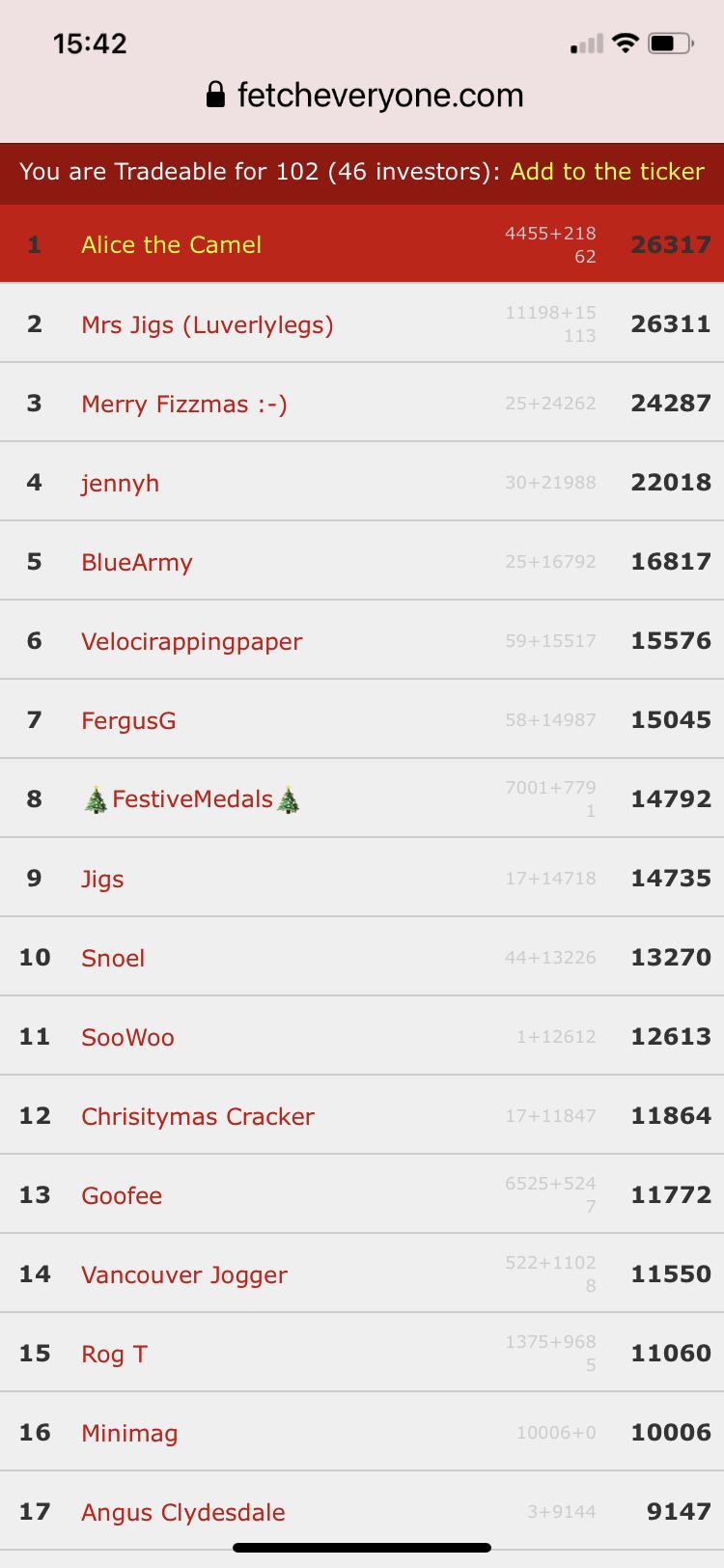Tap the Add to the ticker link
The image size is (724, 1568).
point(607,172)
